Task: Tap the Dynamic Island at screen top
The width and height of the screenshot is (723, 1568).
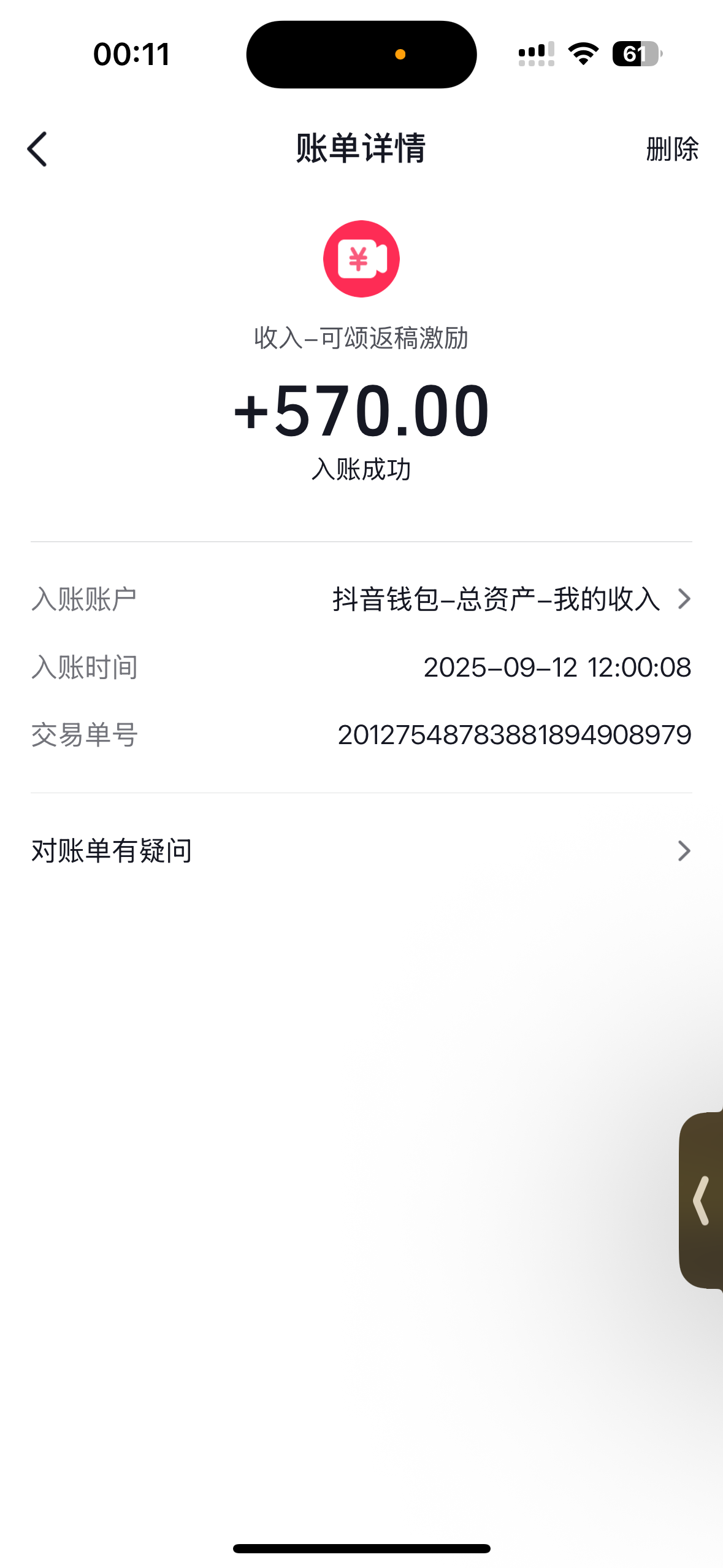Action: click(x=361, y=54)
